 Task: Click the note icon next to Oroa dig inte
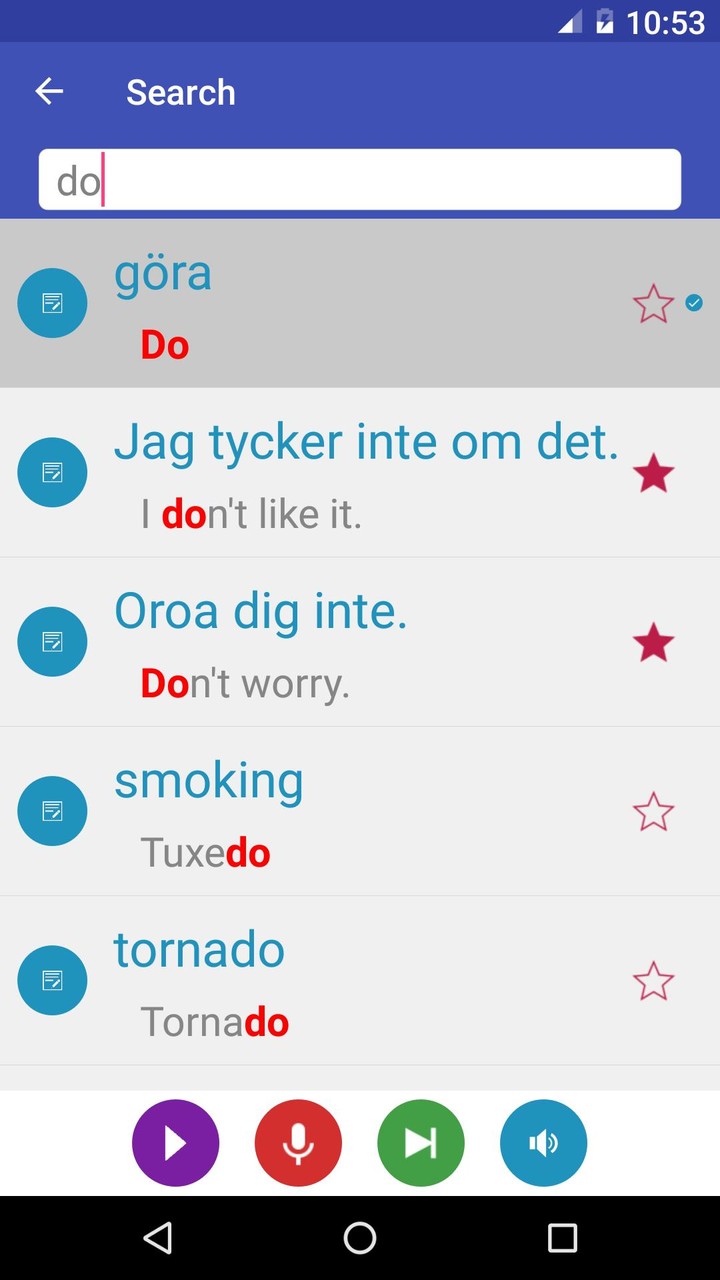52,641
